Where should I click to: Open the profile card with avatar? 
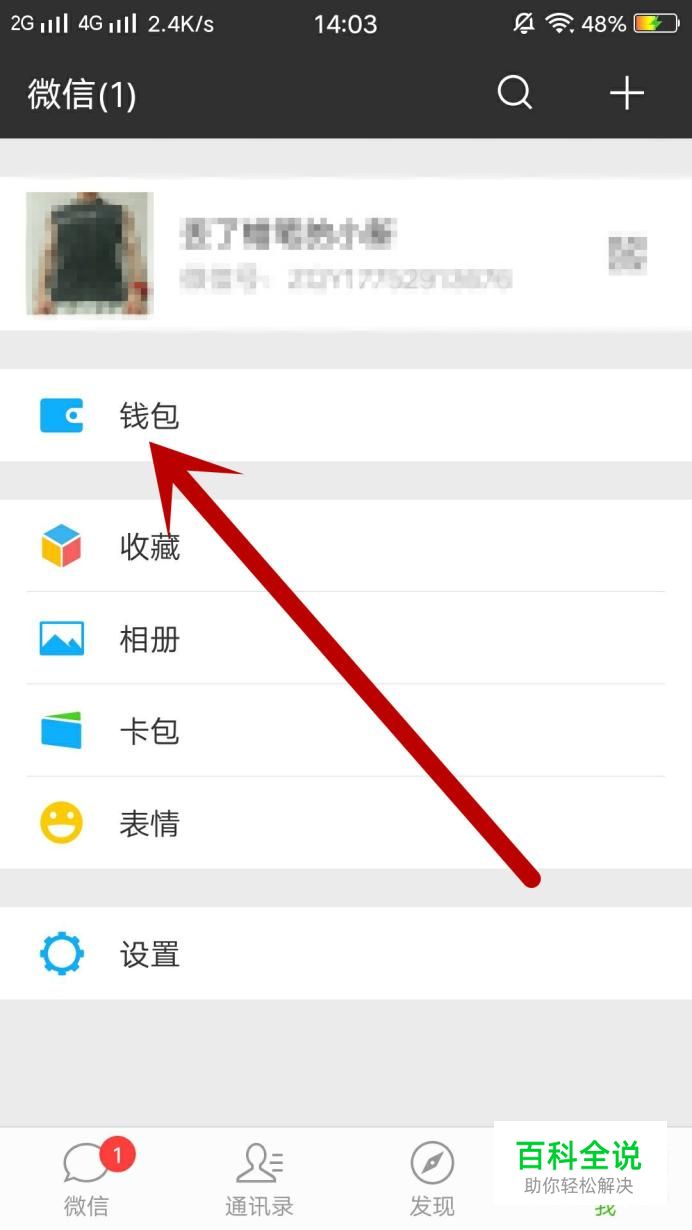pos(346,254)
